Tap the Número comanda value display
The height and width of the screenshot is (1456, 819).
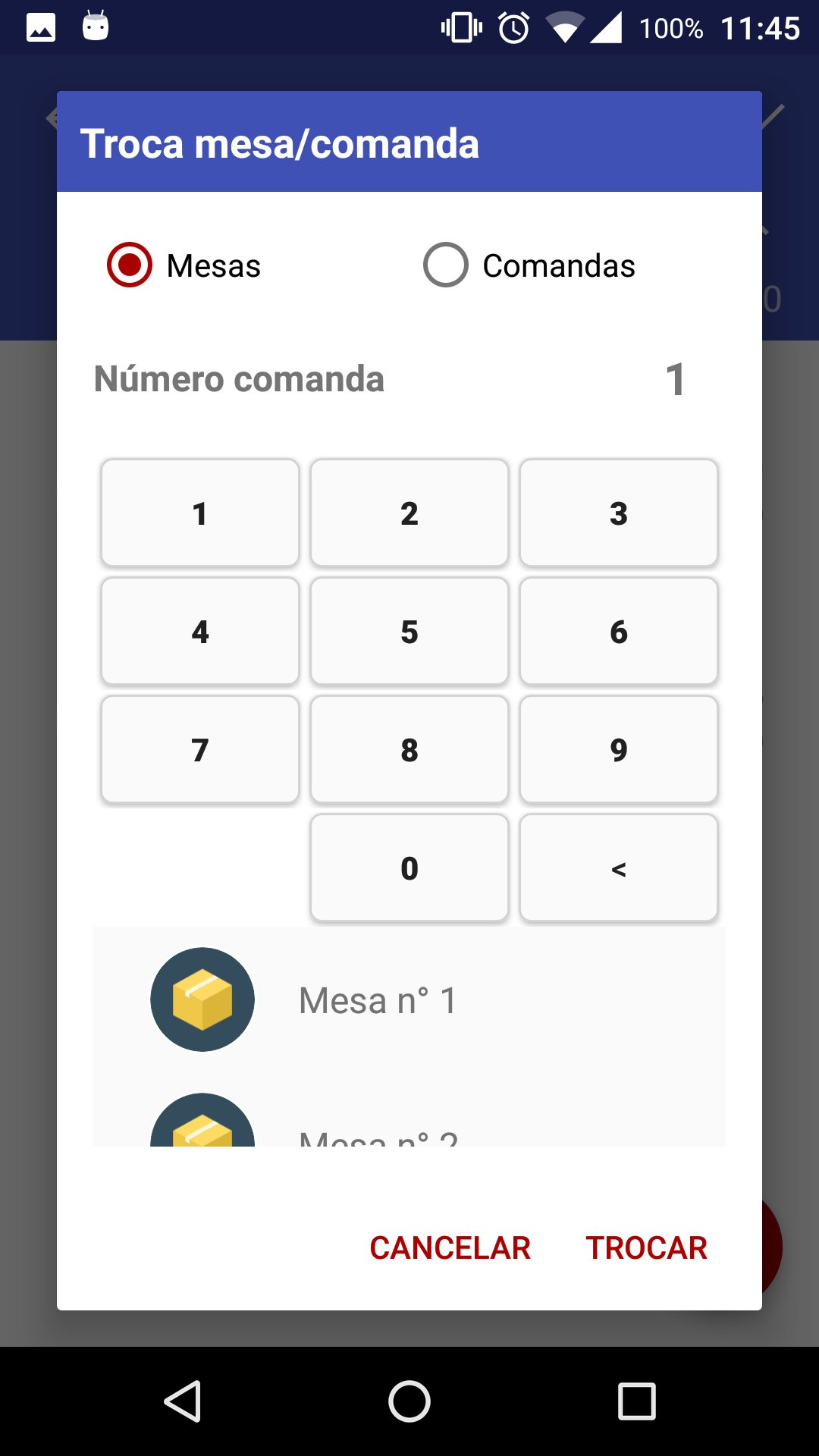[x=674, y=379]
